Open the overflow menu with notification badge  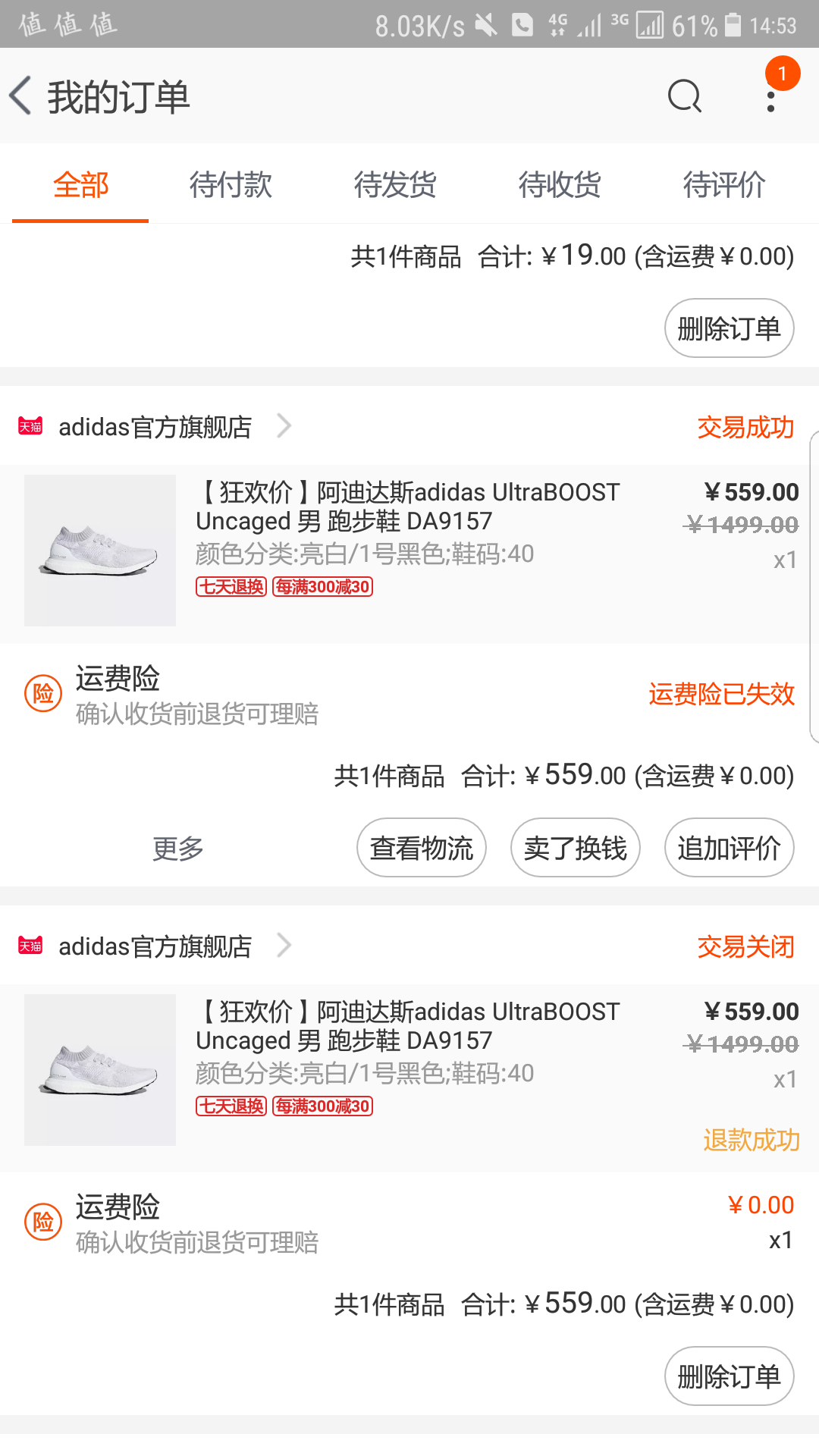pyautogui.click(x=771, y=96)
